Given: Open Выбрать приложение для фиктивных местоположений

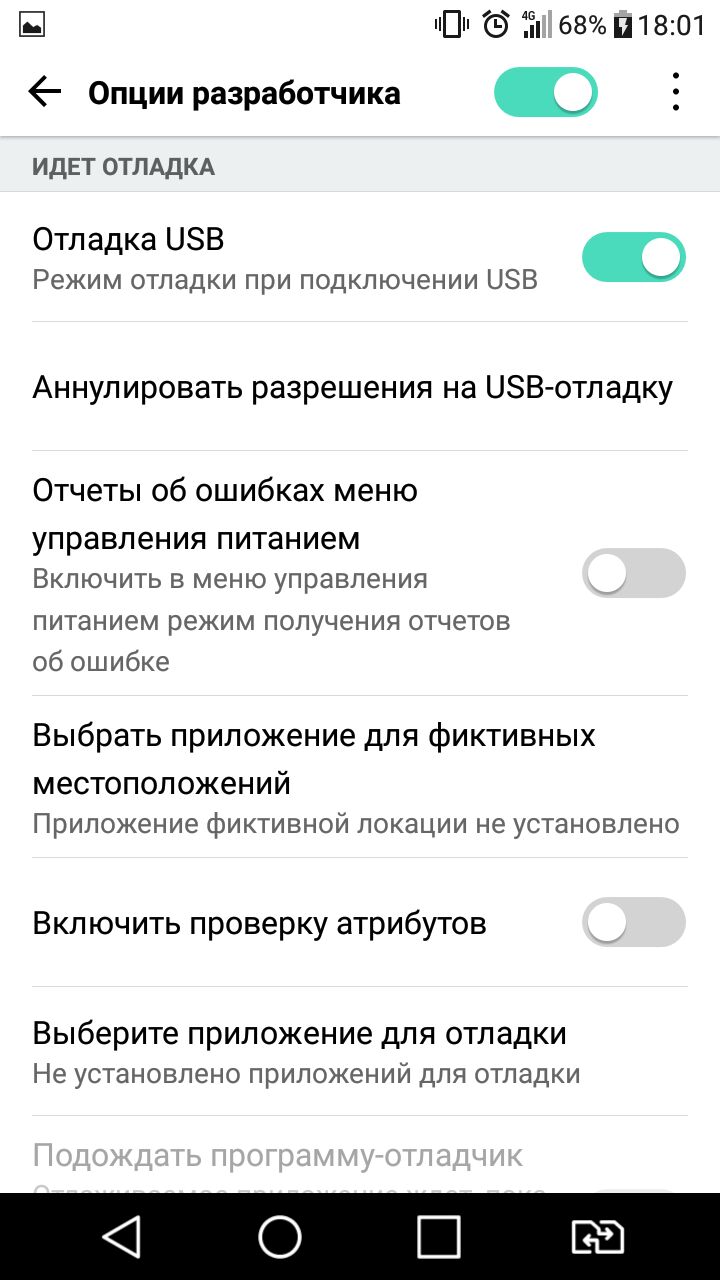Looking at the screenshot, I should 360,777.
